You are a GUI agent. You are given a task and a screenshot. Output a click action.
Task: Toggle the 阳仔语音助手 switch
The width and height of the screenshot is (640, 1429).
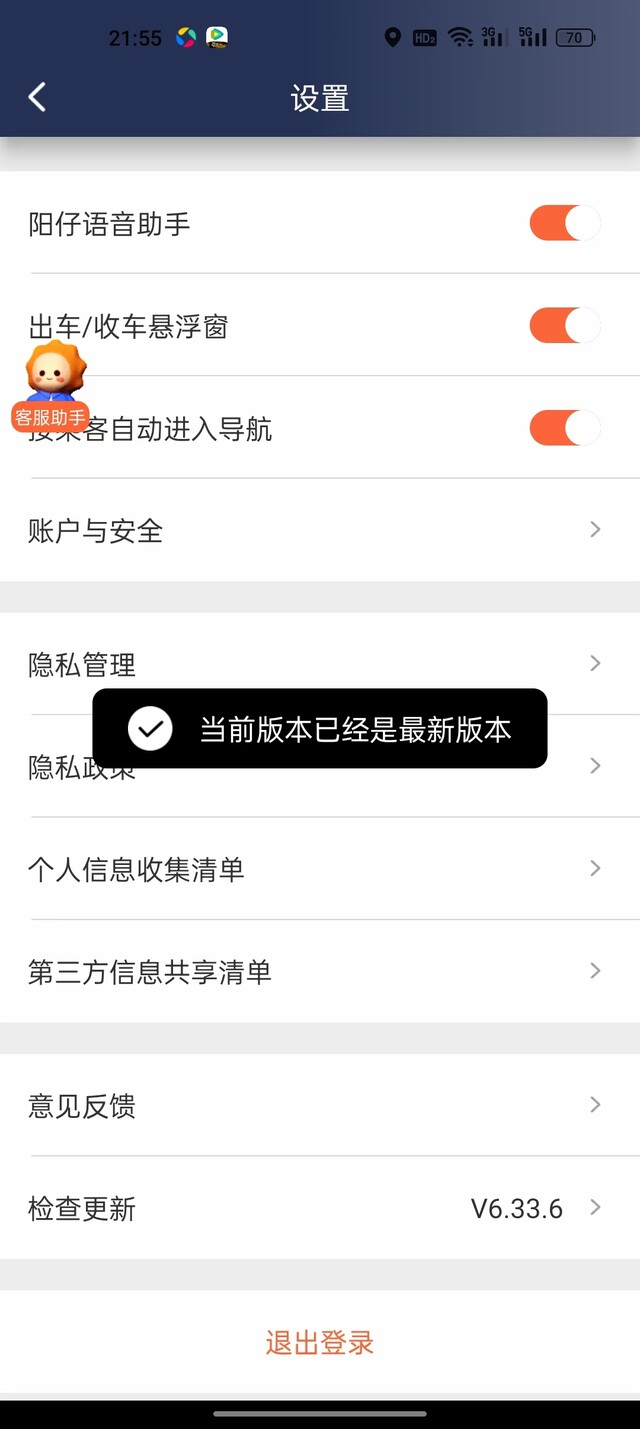point(565,223)
